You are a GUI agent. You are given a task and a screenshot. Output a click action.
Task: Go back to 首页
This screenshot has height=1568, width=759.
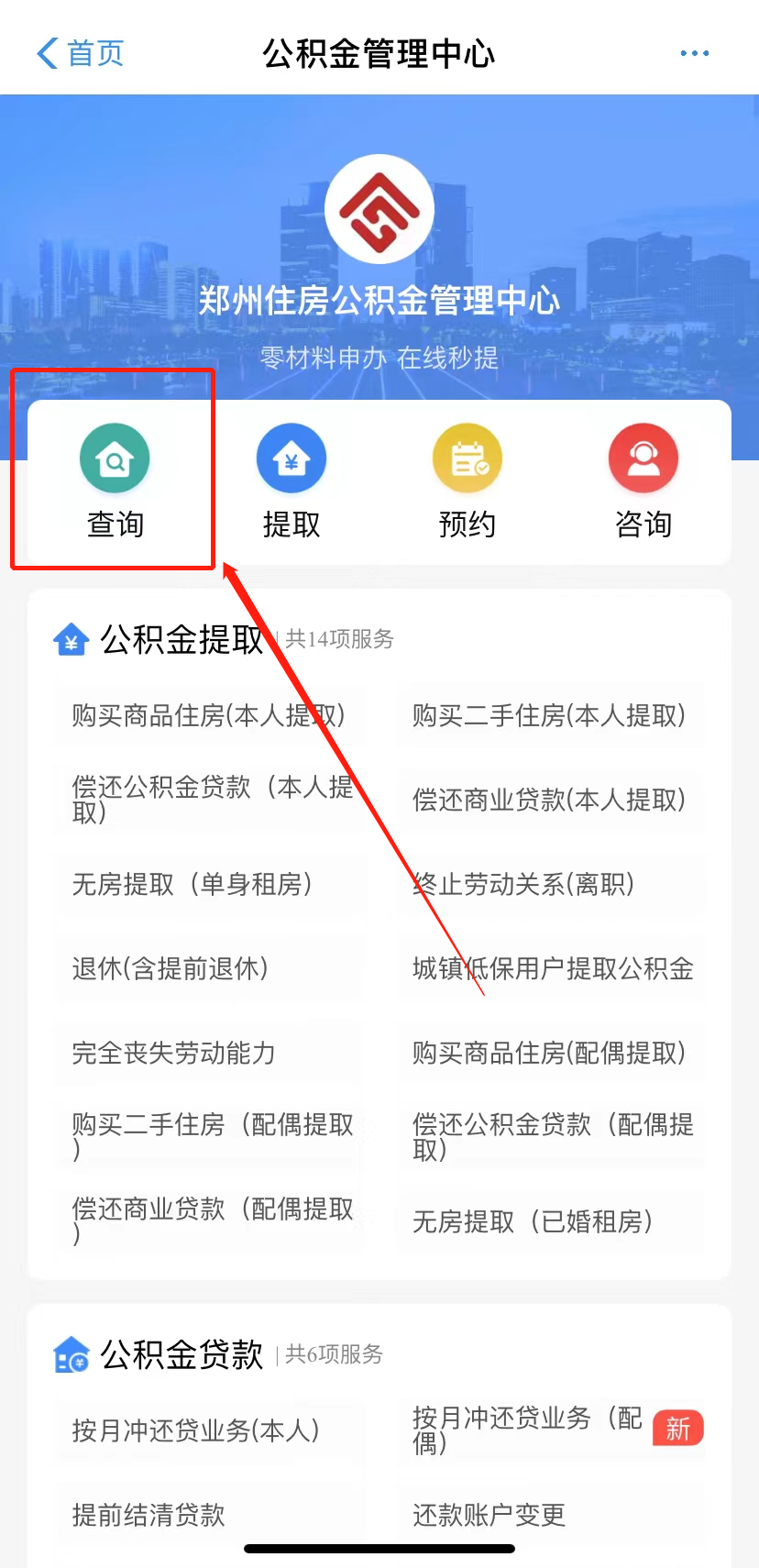81,53
